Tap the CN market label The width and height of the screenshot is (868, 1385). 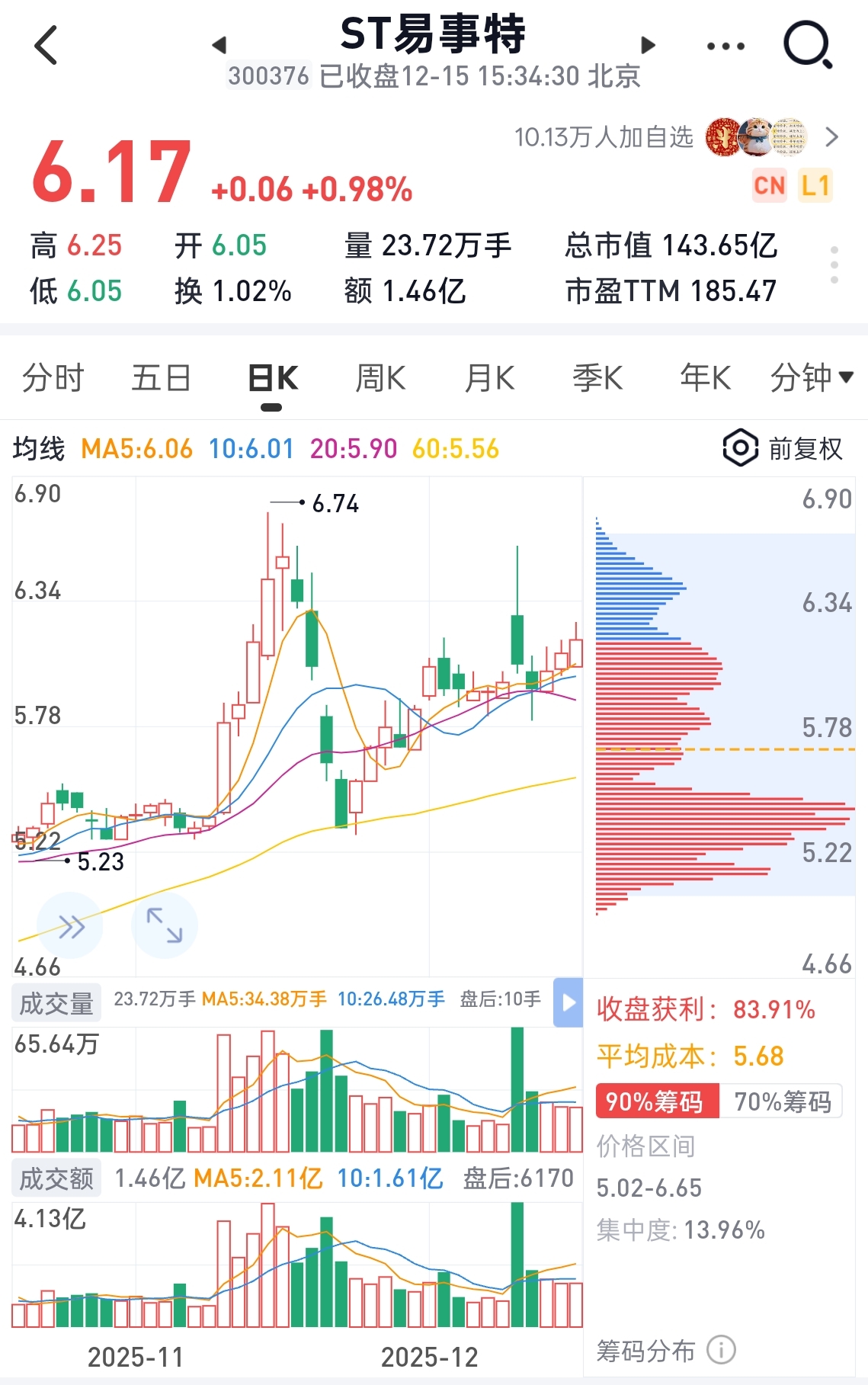tap(769, 184)
